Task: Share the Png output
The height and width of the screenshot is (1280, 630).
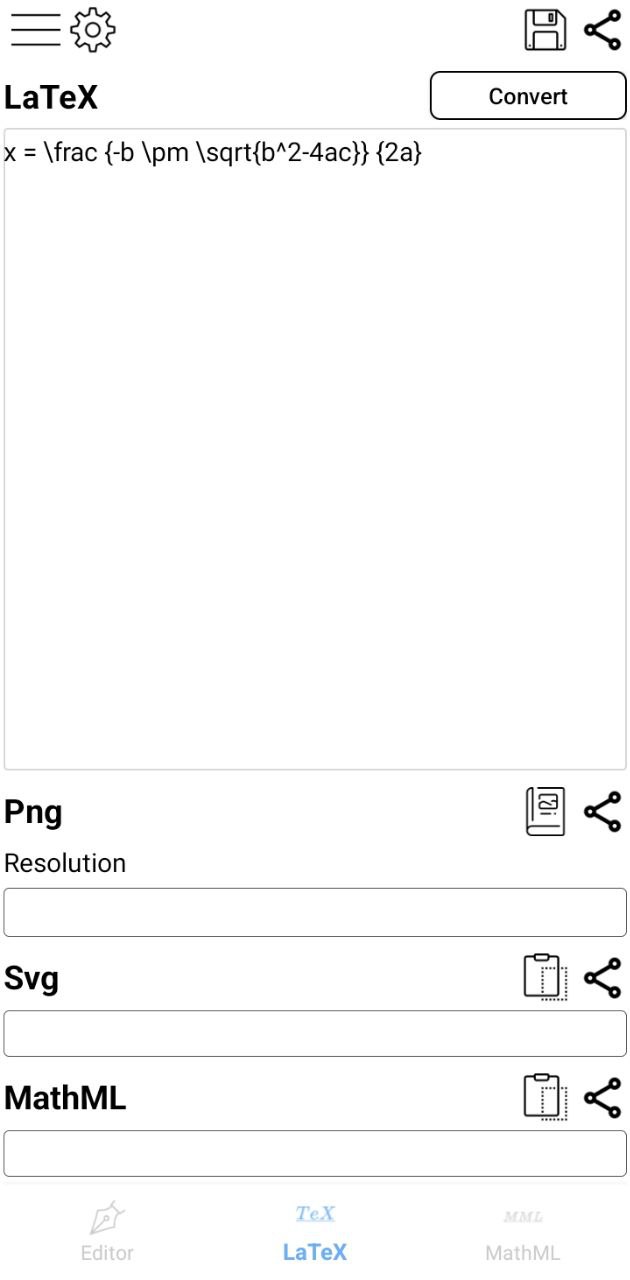Action: point(602,811)
